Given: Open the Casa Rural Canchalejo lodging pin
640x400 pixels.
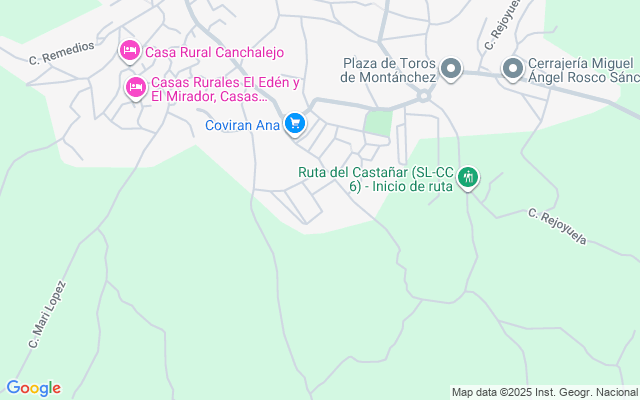Looking at the screenshot, I should (x=130, y=51).
